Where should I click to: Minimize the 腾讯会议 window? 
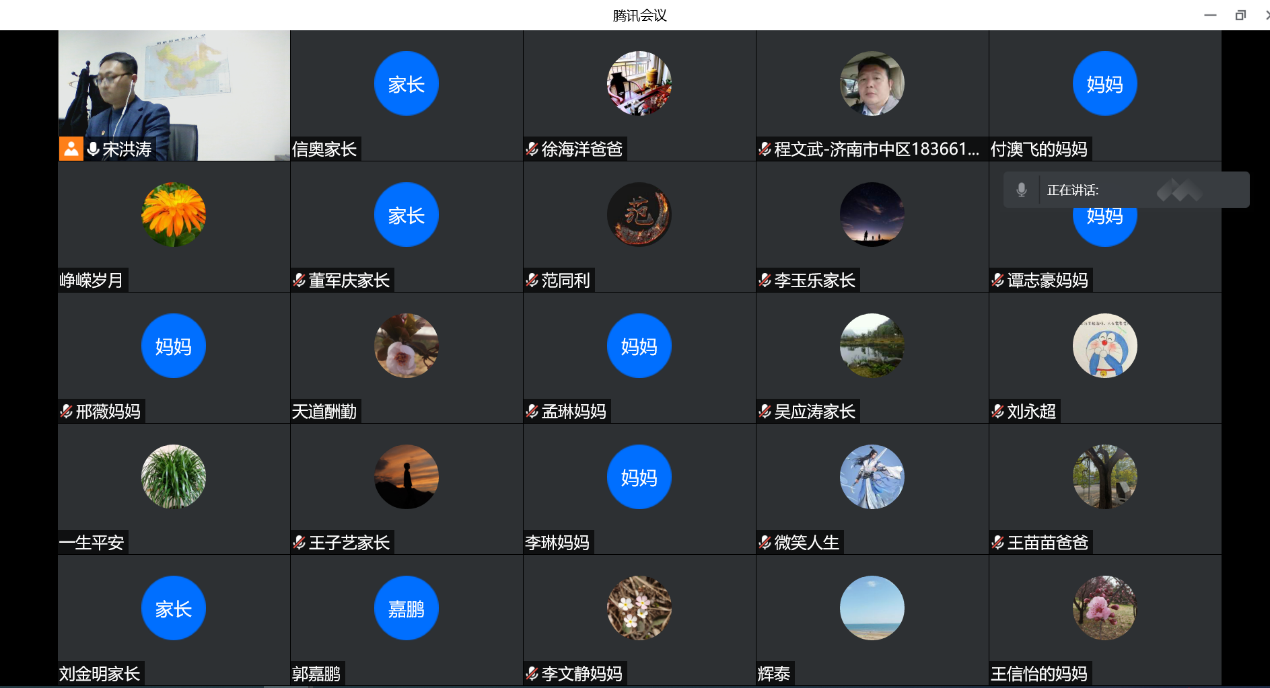1210,15
